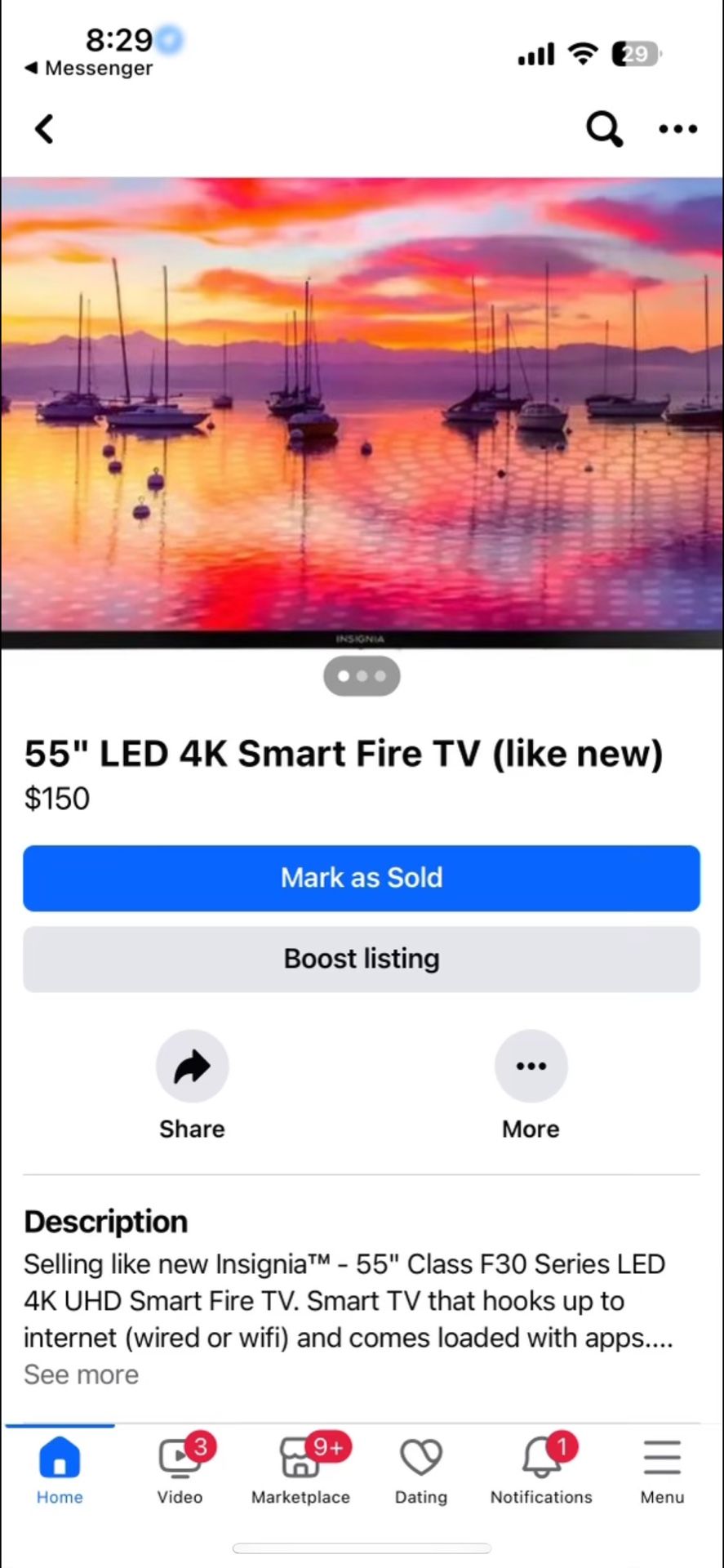Tap the Share arrow icon

[192, 1066]
